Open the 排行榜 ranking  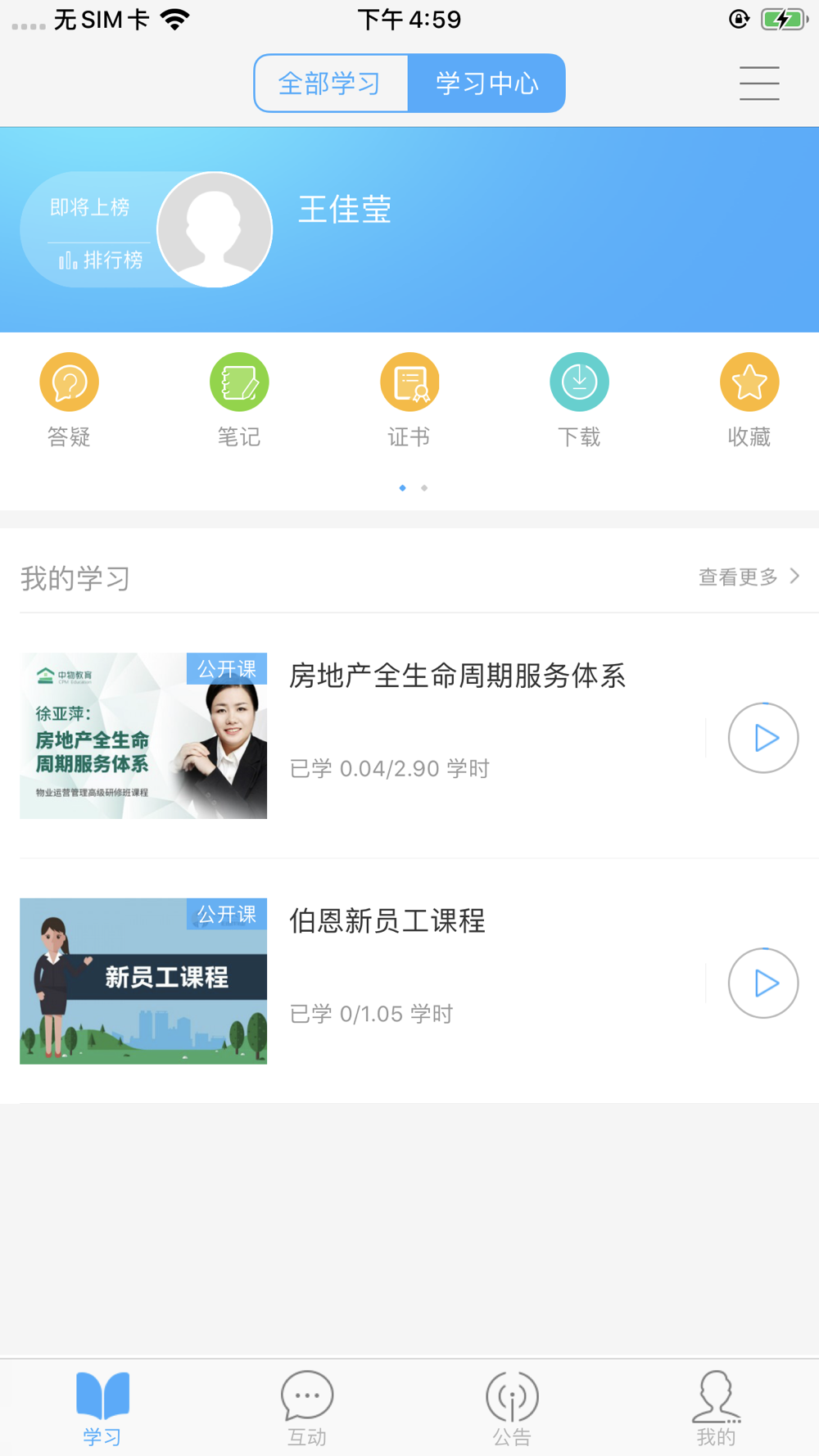click(x=100, y=260)
